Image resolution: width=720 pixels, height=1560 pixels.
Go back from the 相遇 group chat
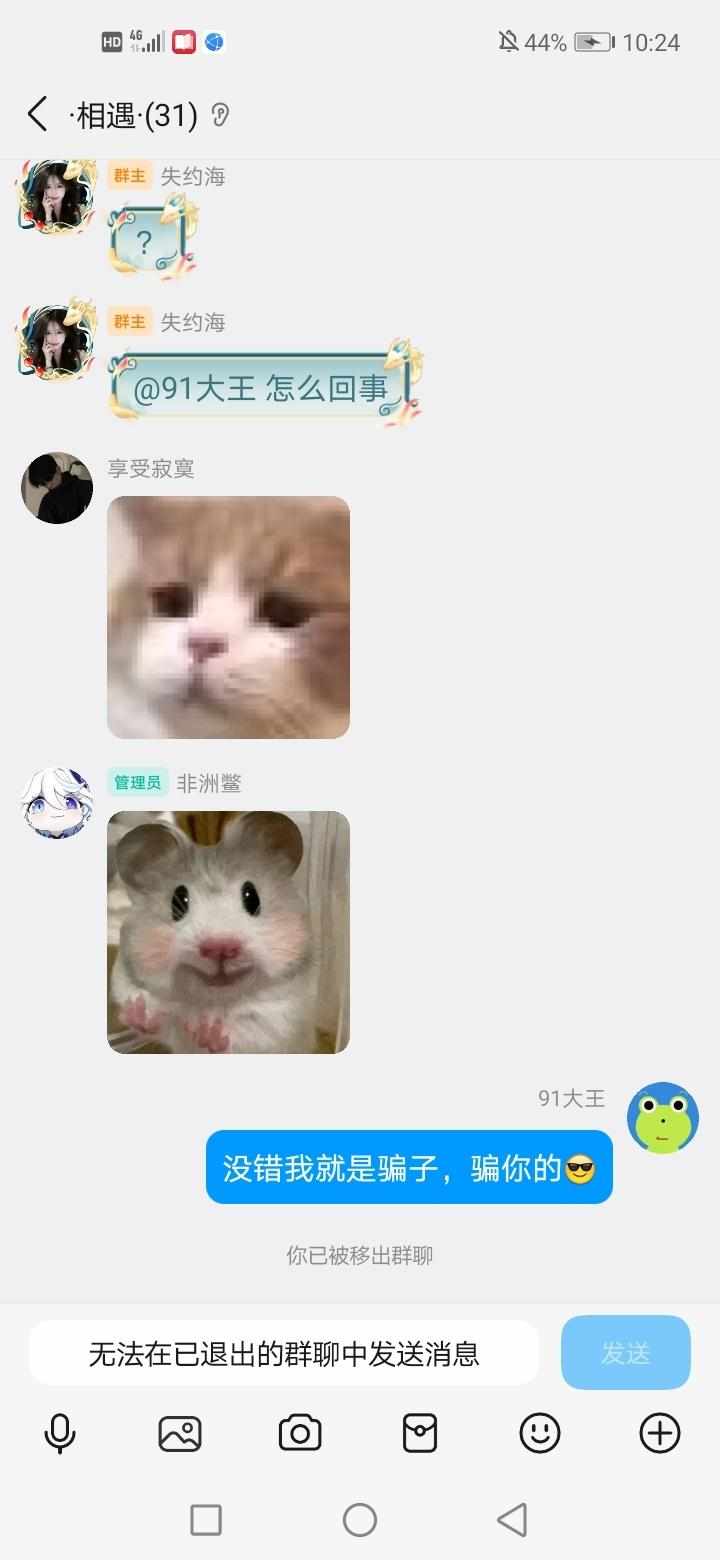pos(38,115)
